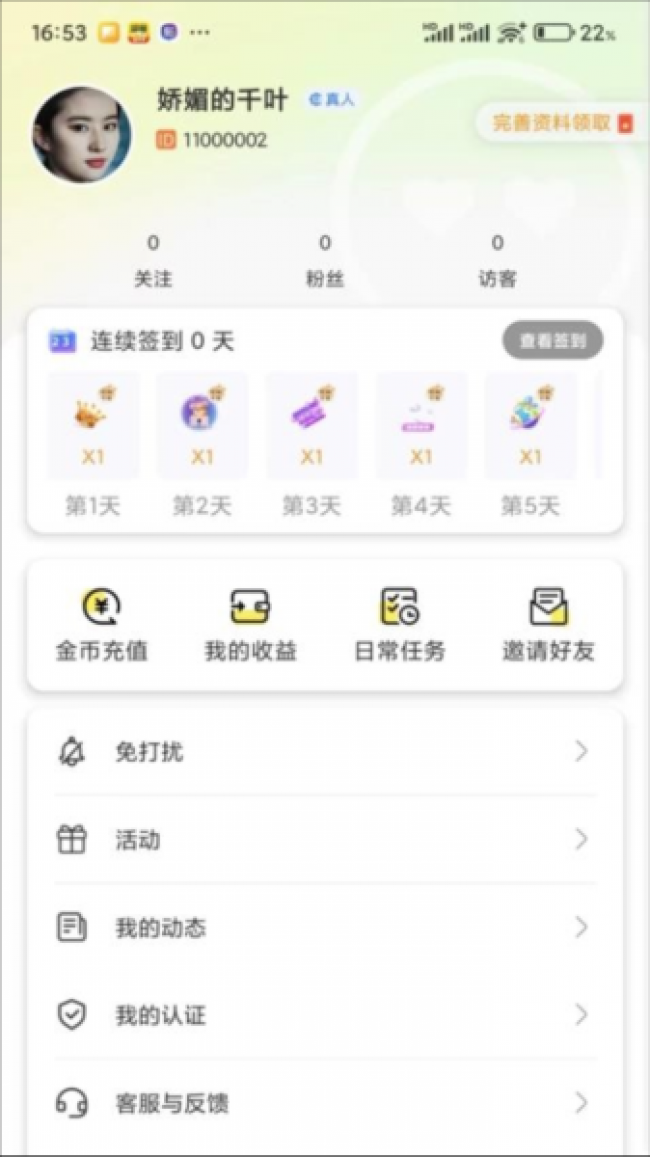Check the 访客 visitors list

(497, 261)
